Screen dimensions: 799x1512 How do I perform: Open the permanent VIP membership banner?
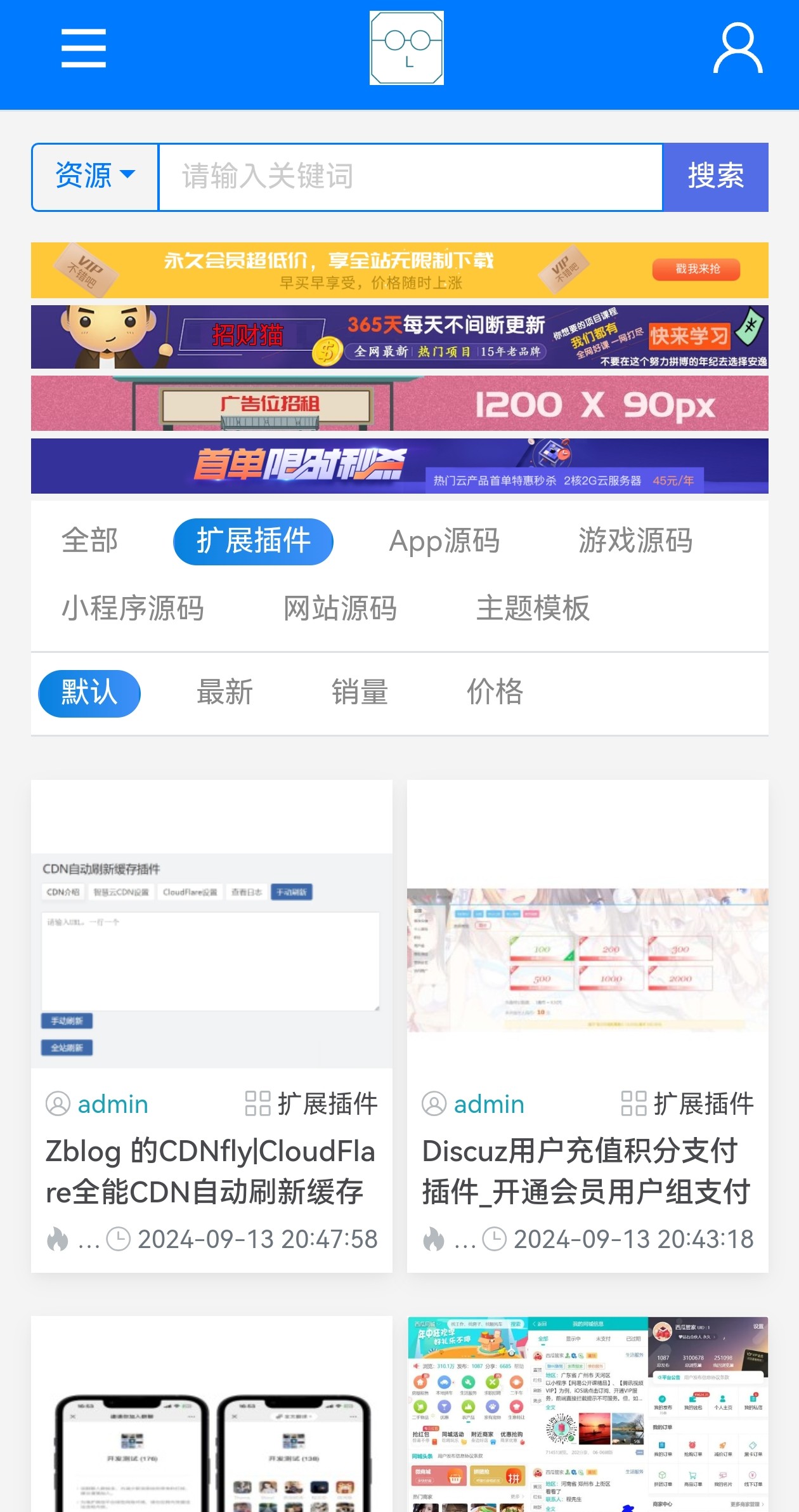tap(399, 270)
